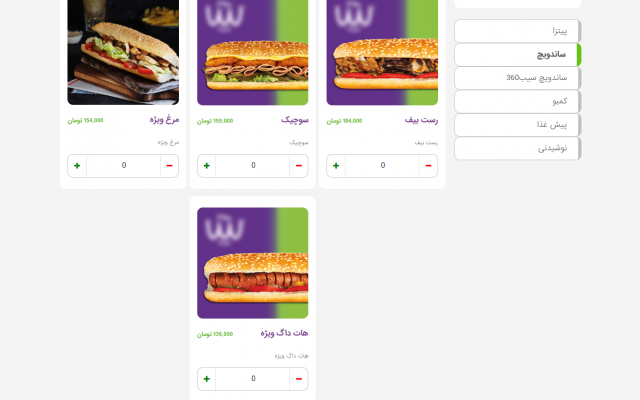This screenshot has height=400, width=640.
Task: Add one هات داگ ویژه
Action: pyautogui.click(x=207, y=379)
